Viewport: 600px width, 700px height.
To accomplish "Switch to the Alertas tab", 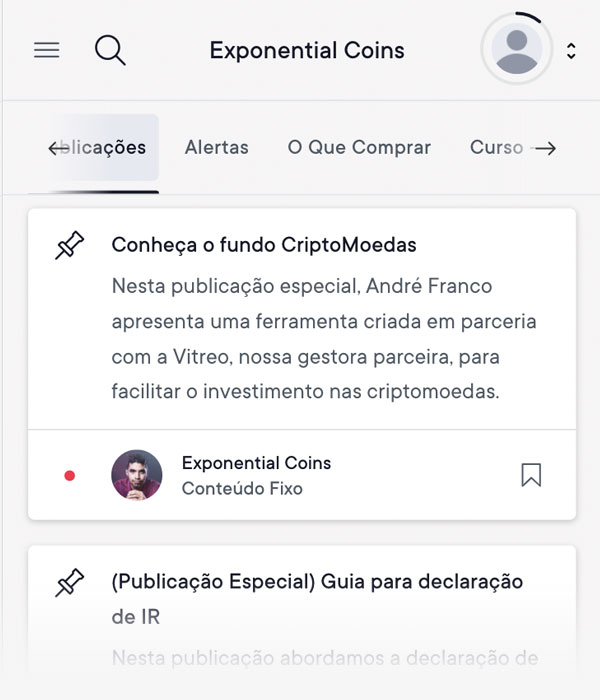I will pyautogui.click(x=216, y=148).
